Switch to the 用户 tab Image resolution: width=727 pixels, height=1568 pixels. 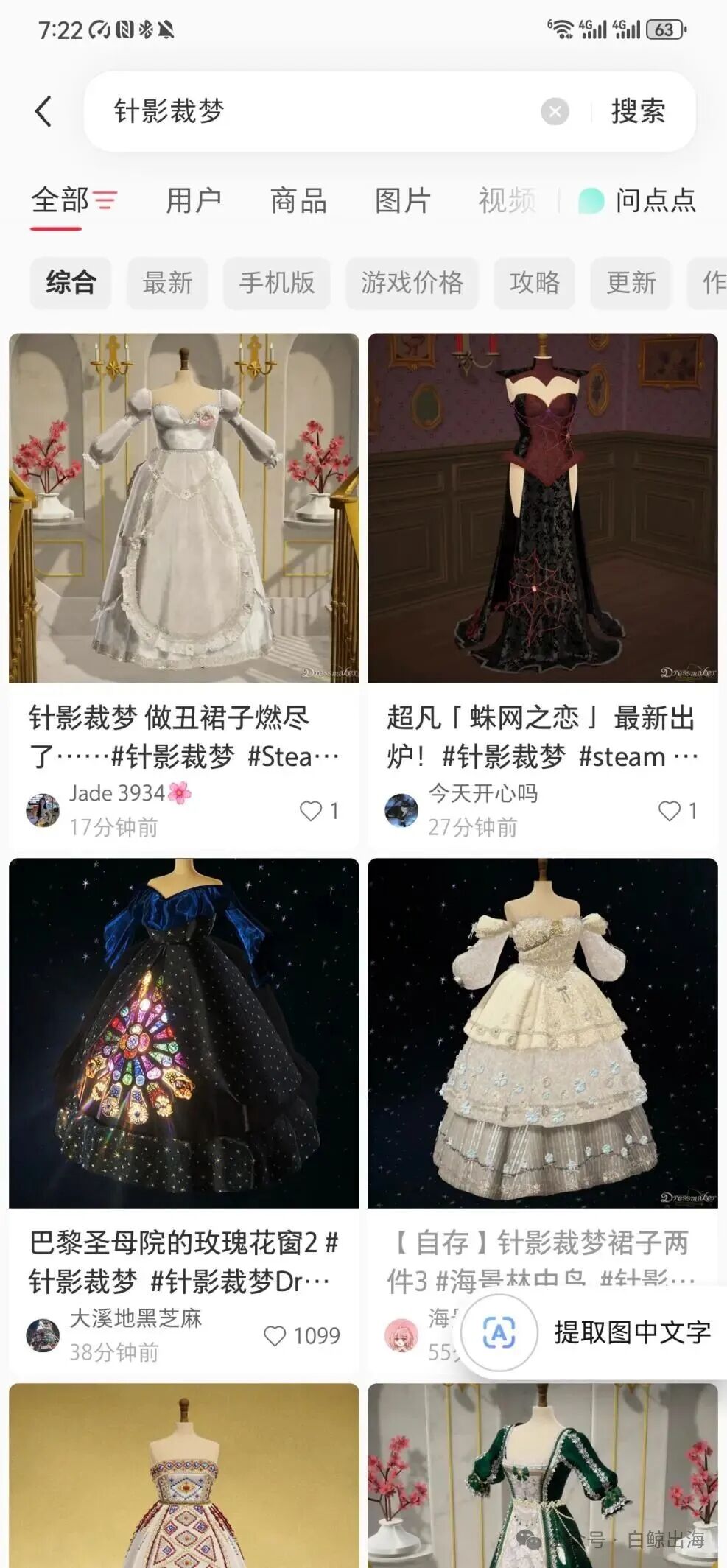194,200
